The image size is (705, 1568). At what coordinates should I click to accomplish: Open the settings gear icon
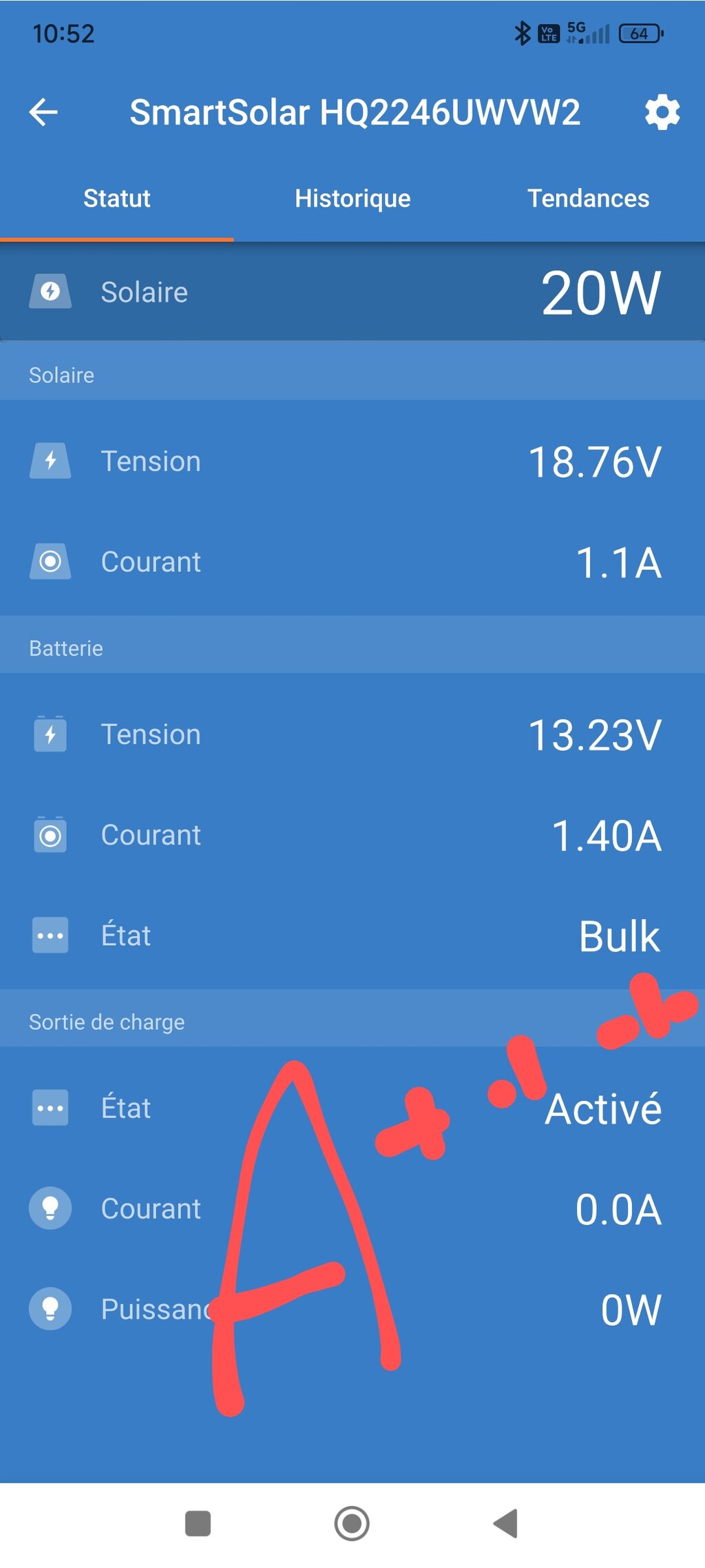click(x=662, y=112)
